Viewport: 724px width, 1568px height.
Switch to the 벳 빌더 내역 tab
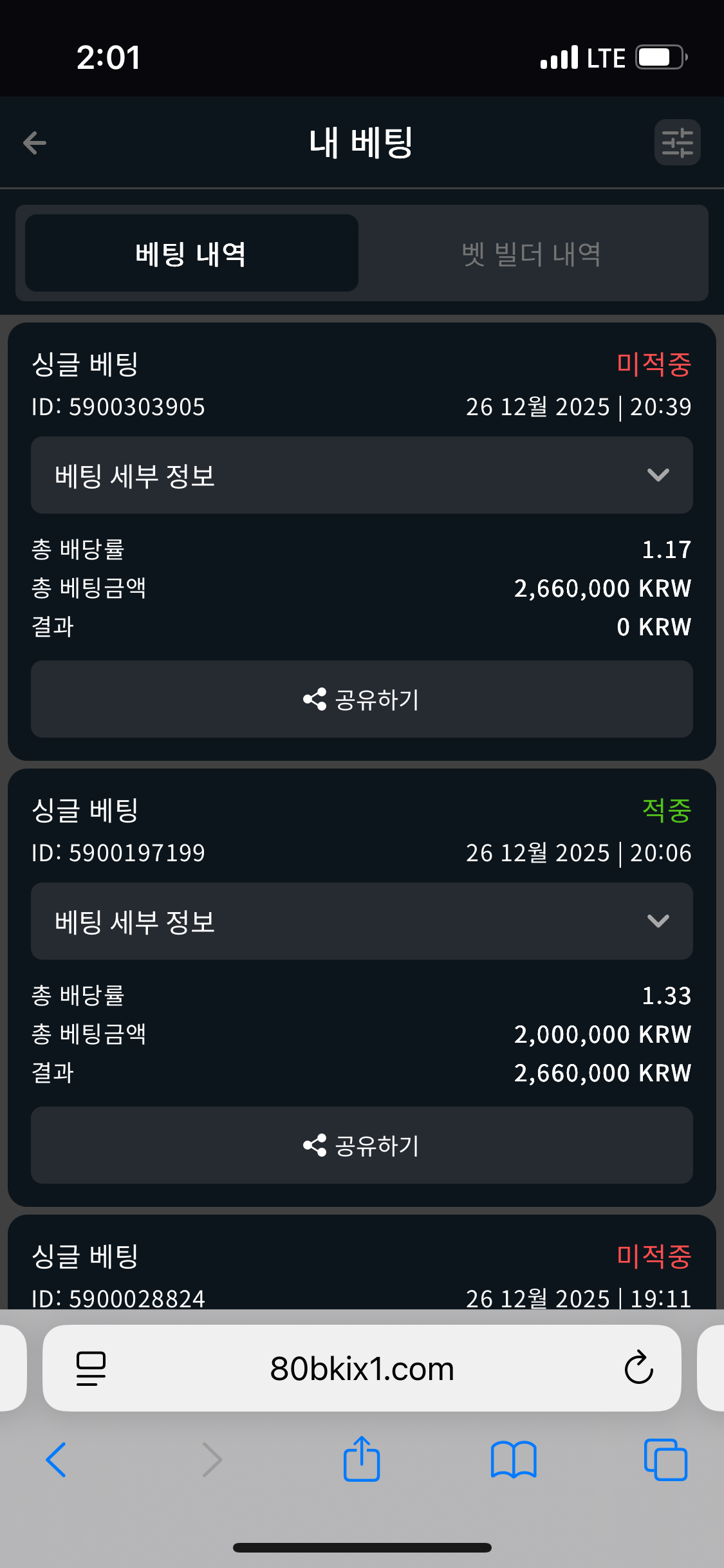532,254
